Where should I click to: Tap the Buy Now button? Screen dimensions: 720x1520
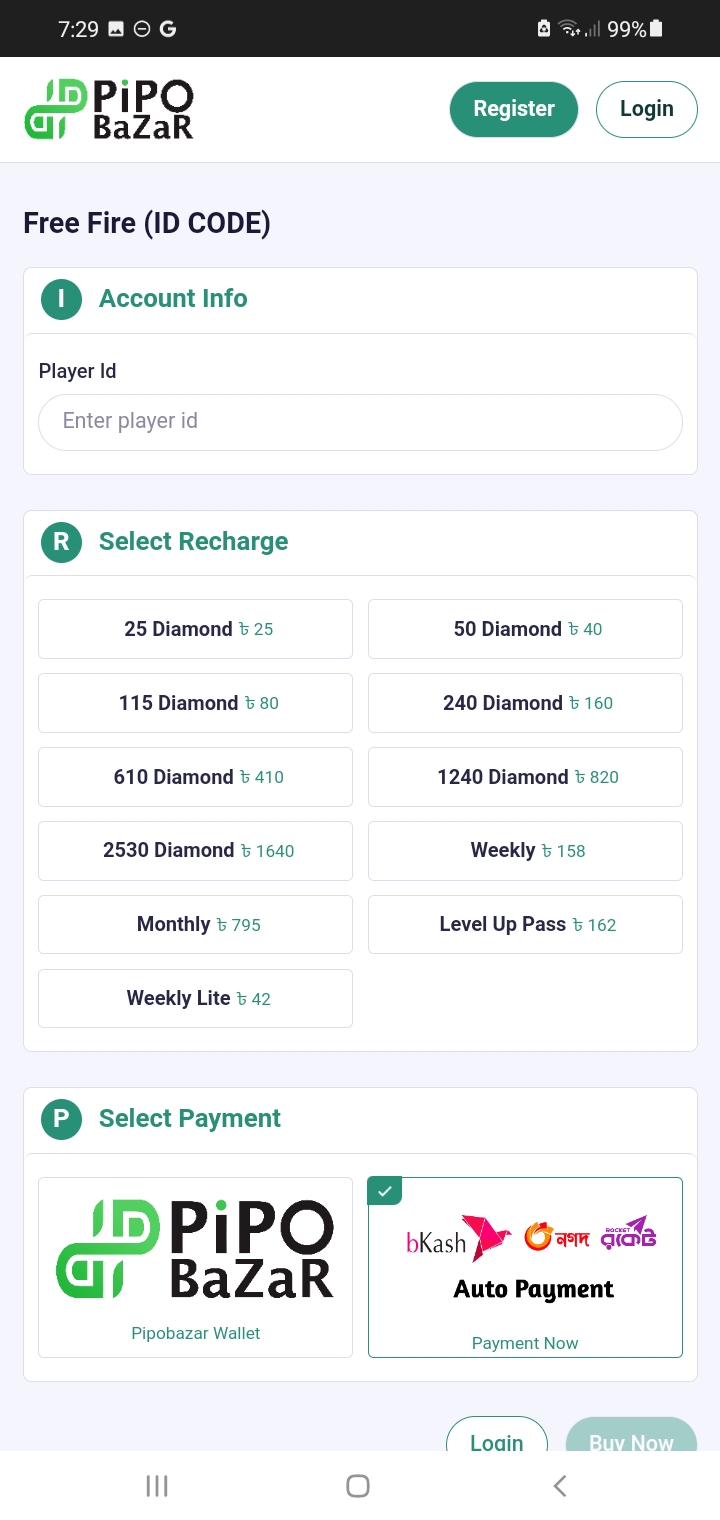tap(631, 1434)
